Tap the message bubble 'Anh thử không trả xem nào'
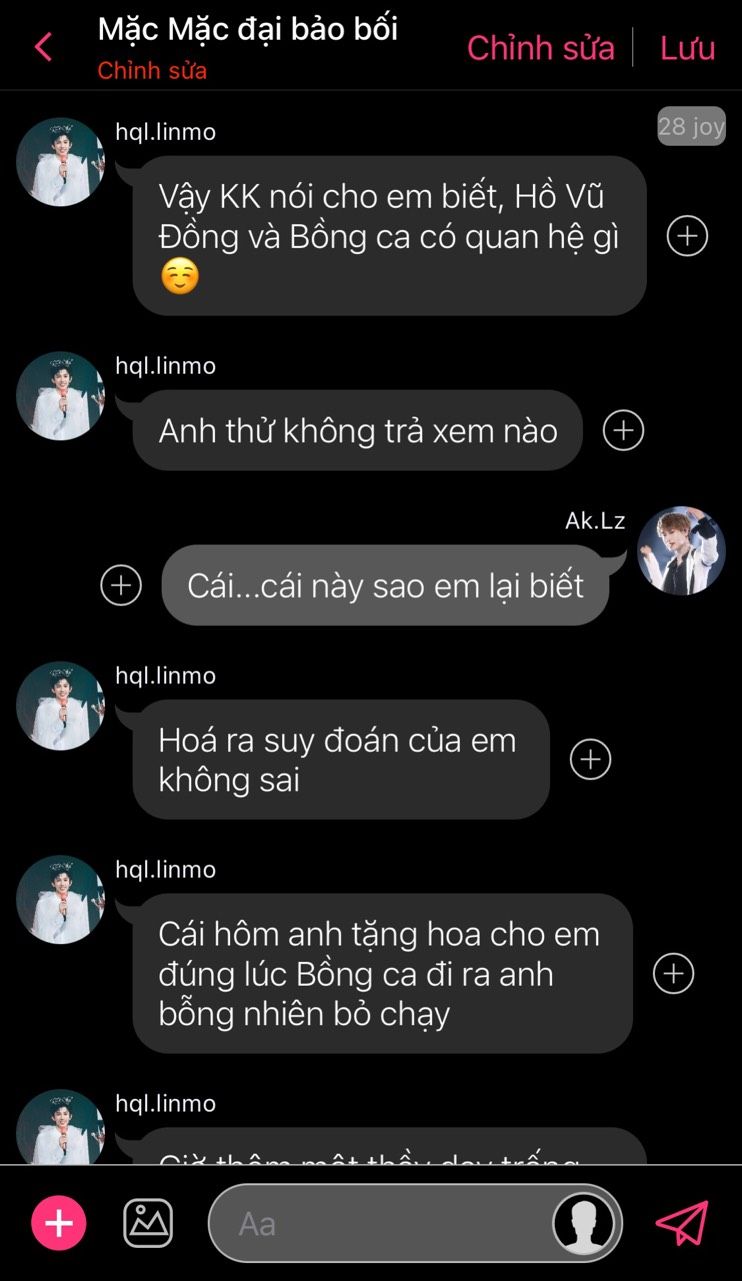The image size is (742, 1281). (357, 430)
